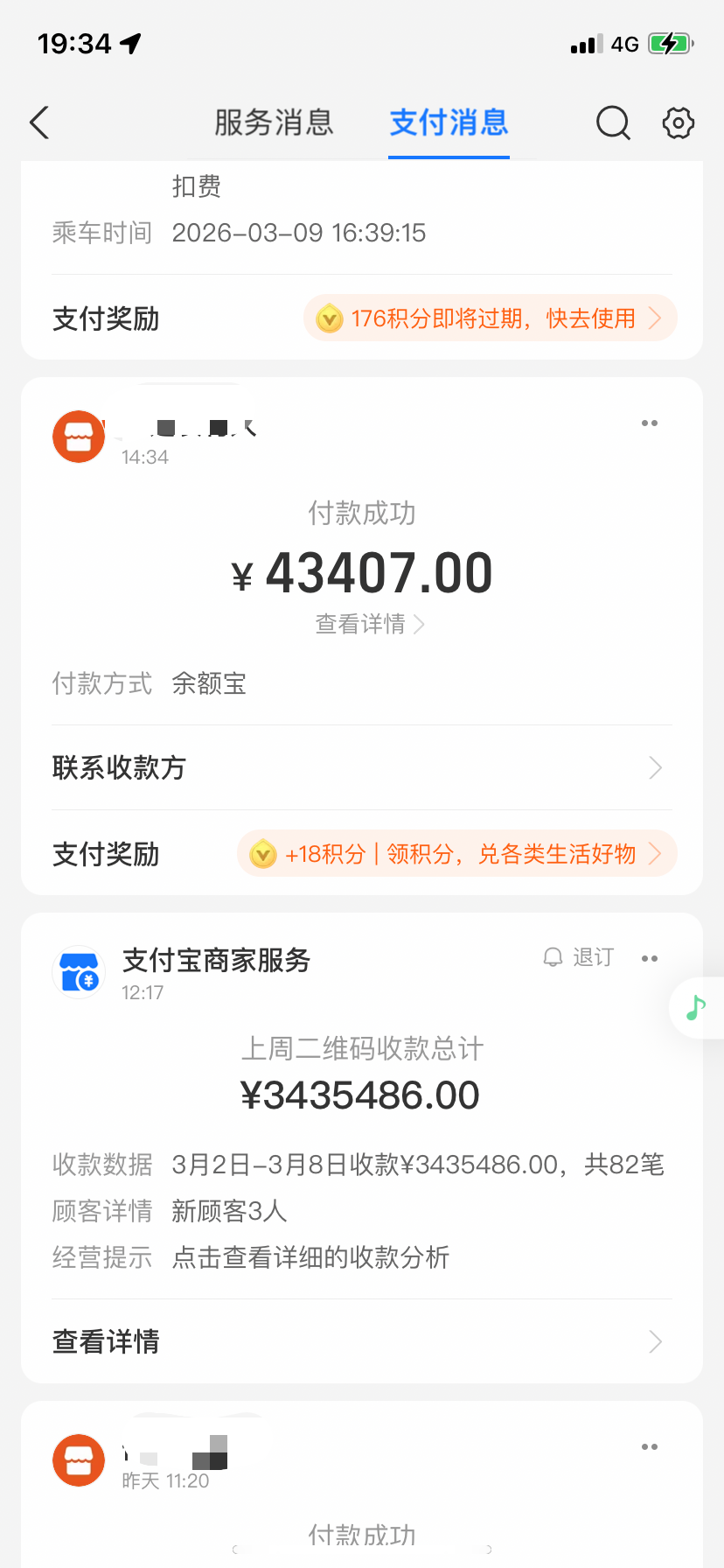724x1568 pixels.
Task: Open more options for 支付宝商家服务 message
Action: (x=650, y=958)
